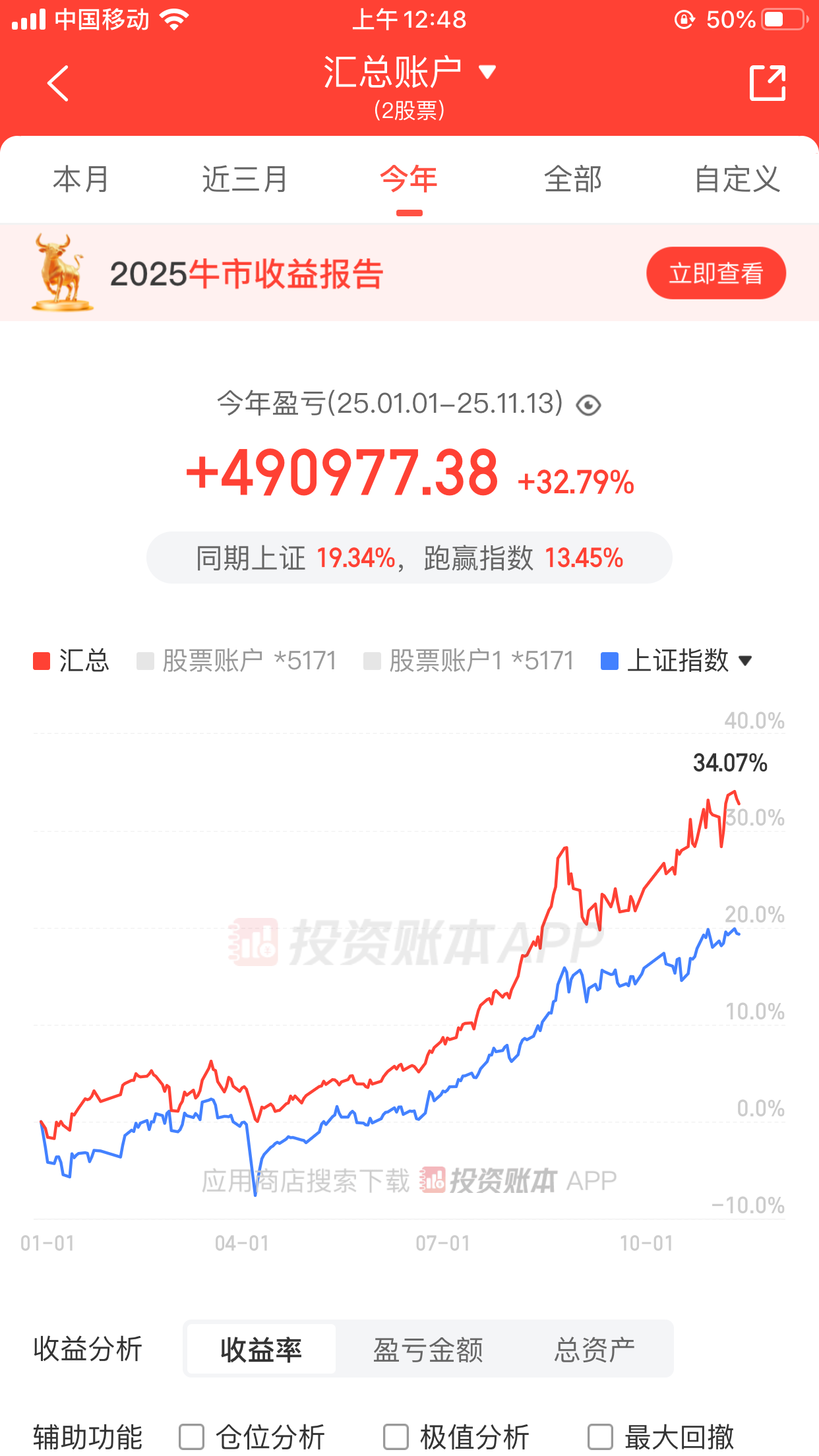Share this profit report
The height and width of the screenshot is (1456, 819).
[768, 84]
